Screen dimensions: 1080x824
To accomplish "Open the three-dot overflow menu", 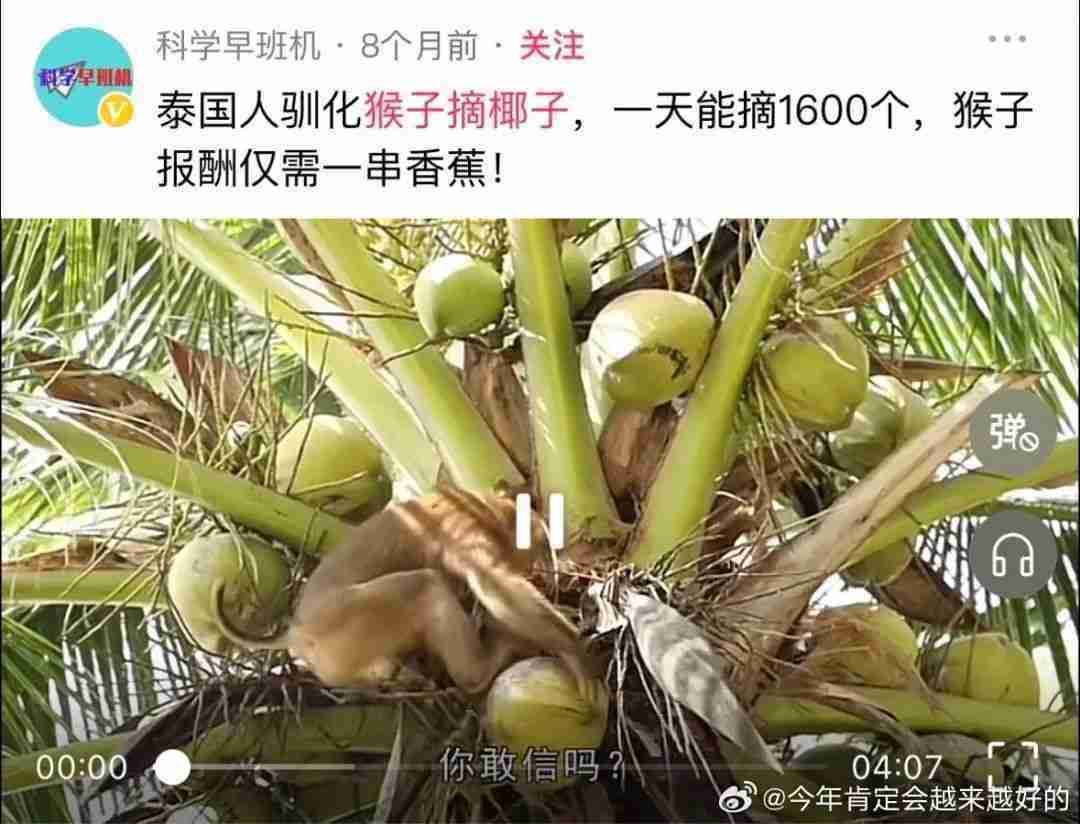I will click(1008, 40).
